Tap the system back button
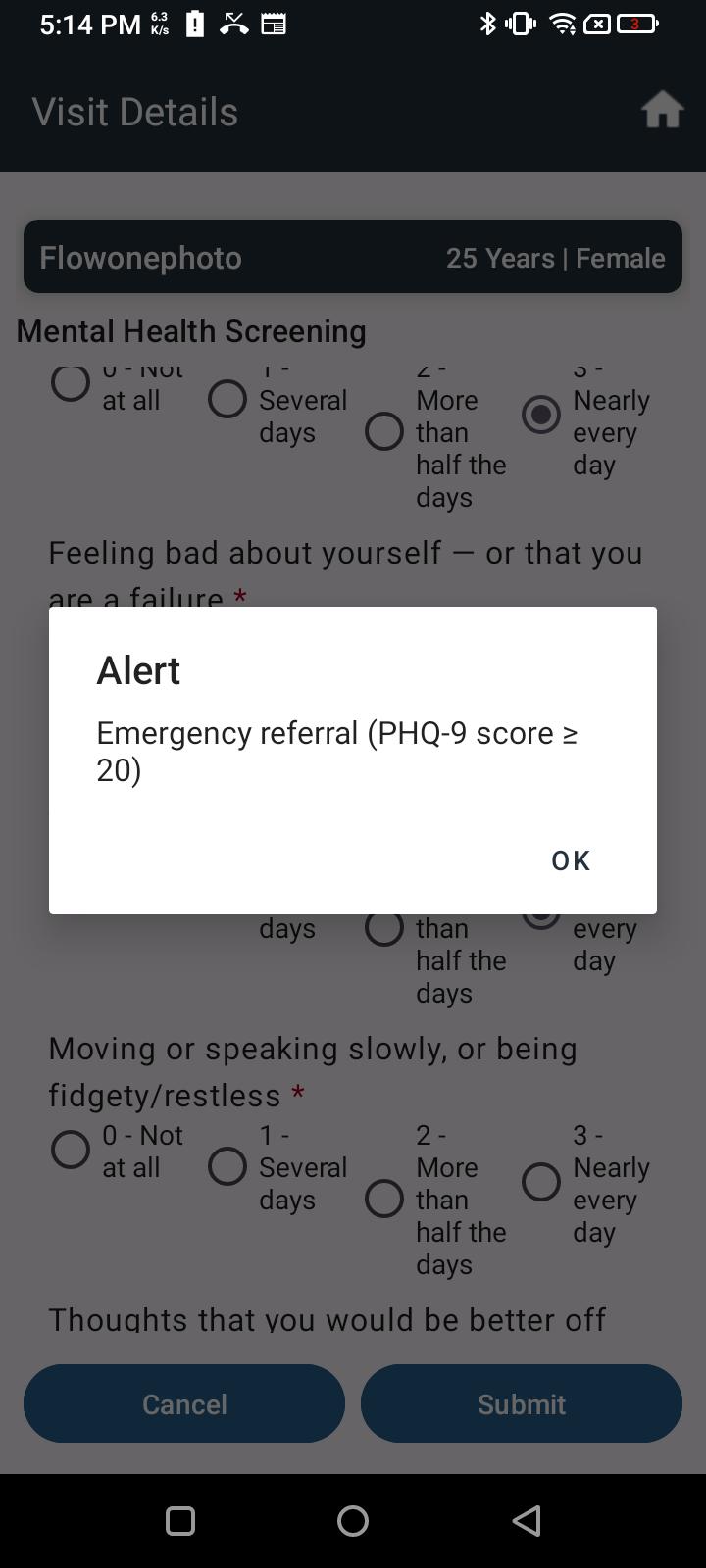706x1568 pixels. point(527,1521)
